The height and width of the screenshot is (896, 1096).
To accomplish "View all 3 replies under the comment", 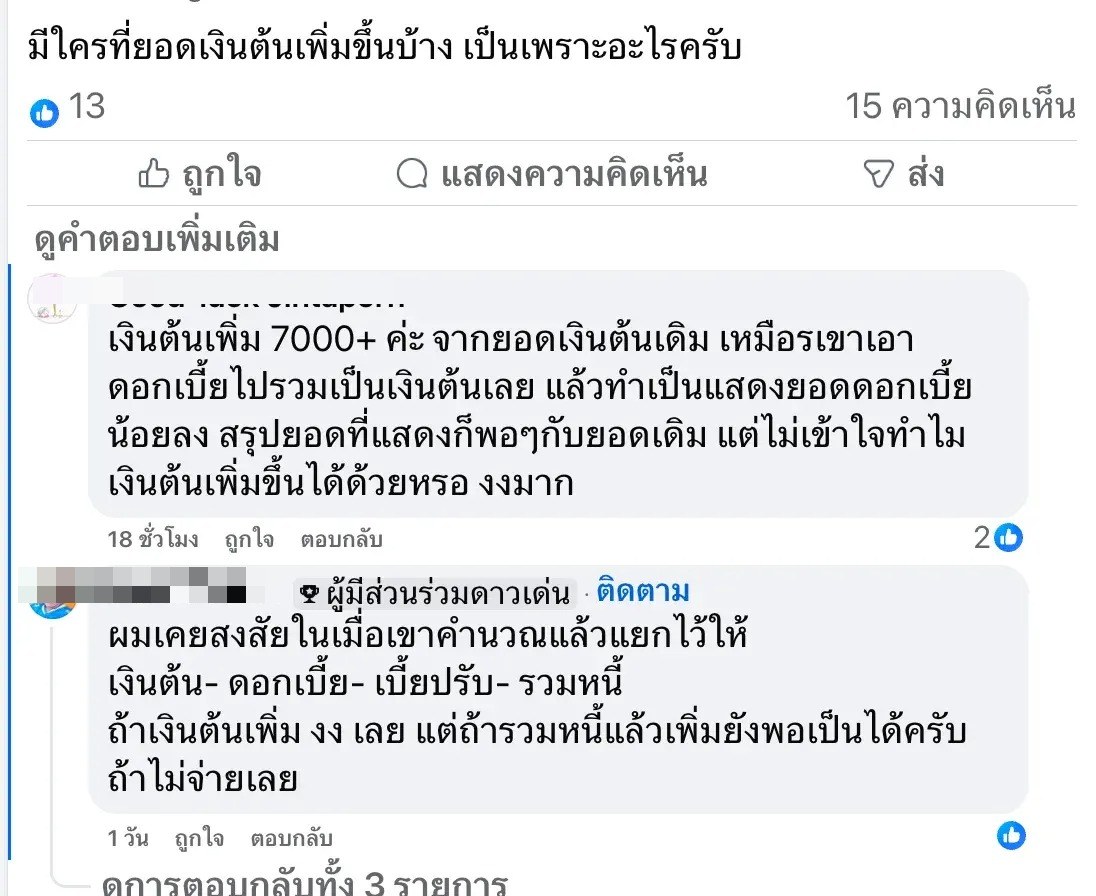I will [x=305, y=884].
